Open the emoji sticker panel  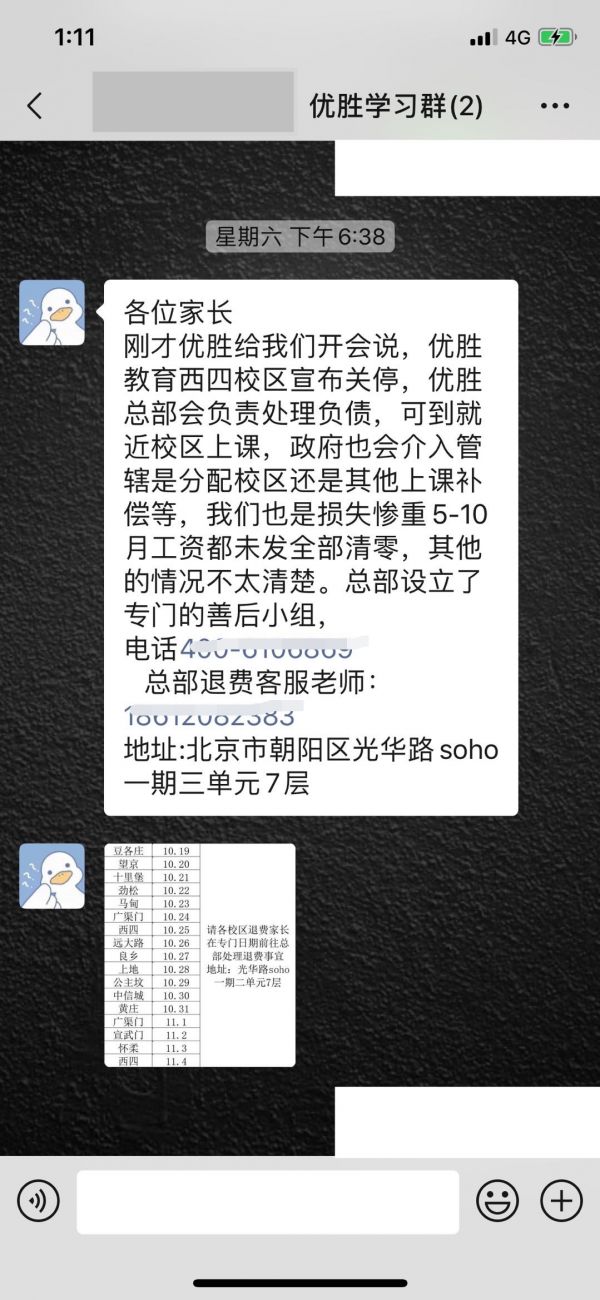coord(497,1200)
